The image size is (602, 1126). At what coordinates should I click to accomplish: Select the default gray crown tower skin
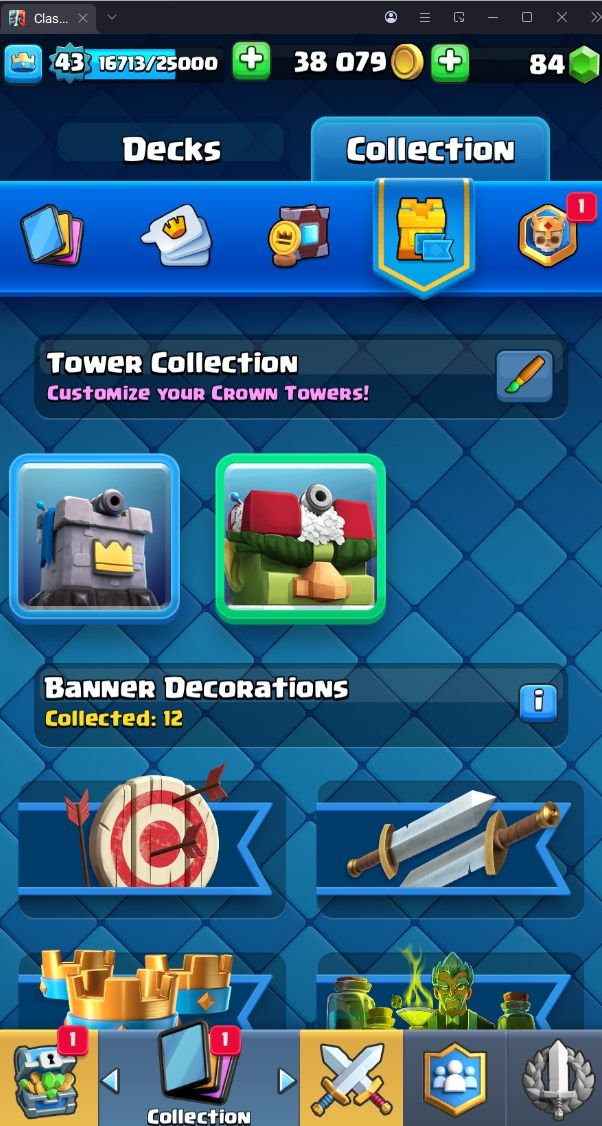[95, 537]
